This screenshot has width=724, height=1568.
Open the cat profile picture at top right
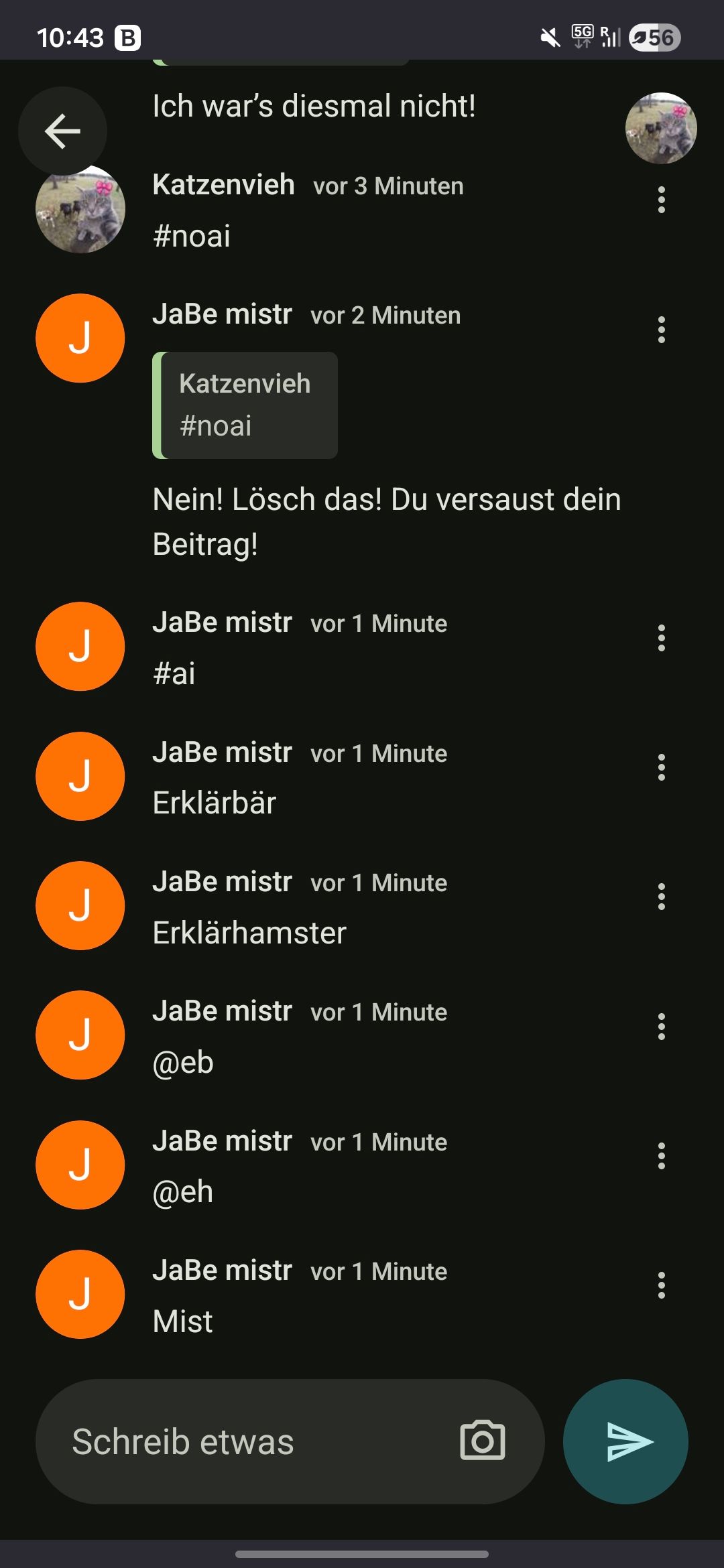click(661, 128)
